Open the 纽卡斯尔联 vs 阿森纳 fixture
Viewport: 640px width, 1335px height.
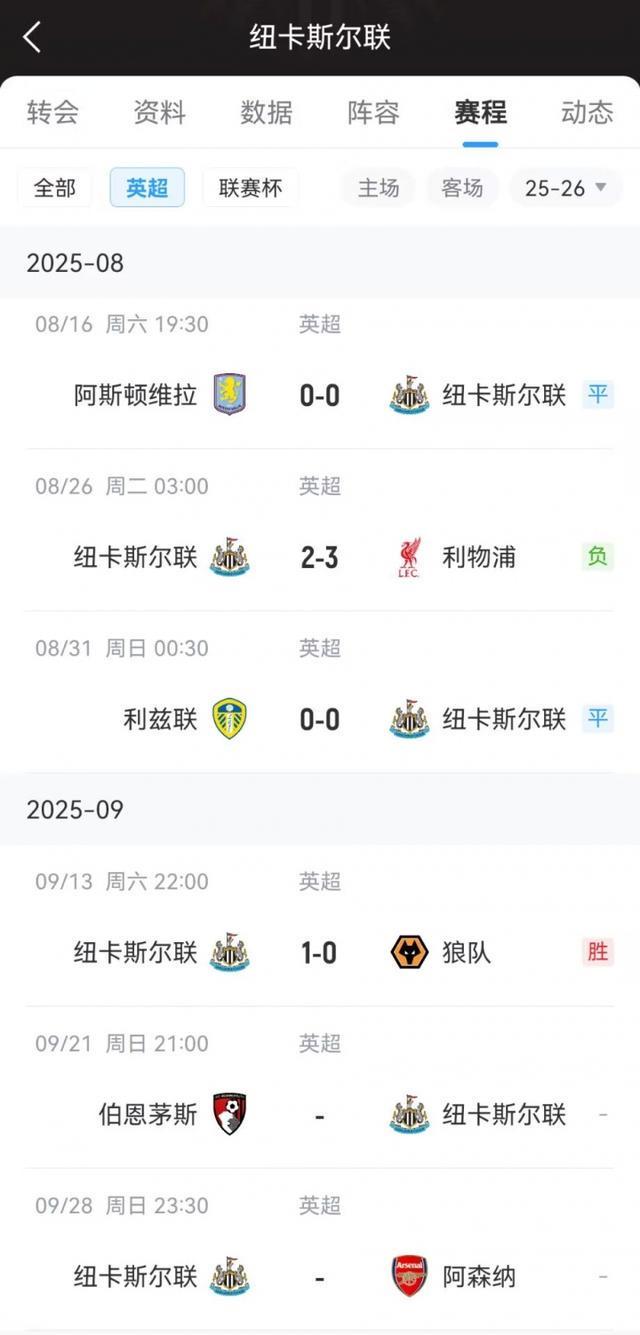[x=320, y=1276]
